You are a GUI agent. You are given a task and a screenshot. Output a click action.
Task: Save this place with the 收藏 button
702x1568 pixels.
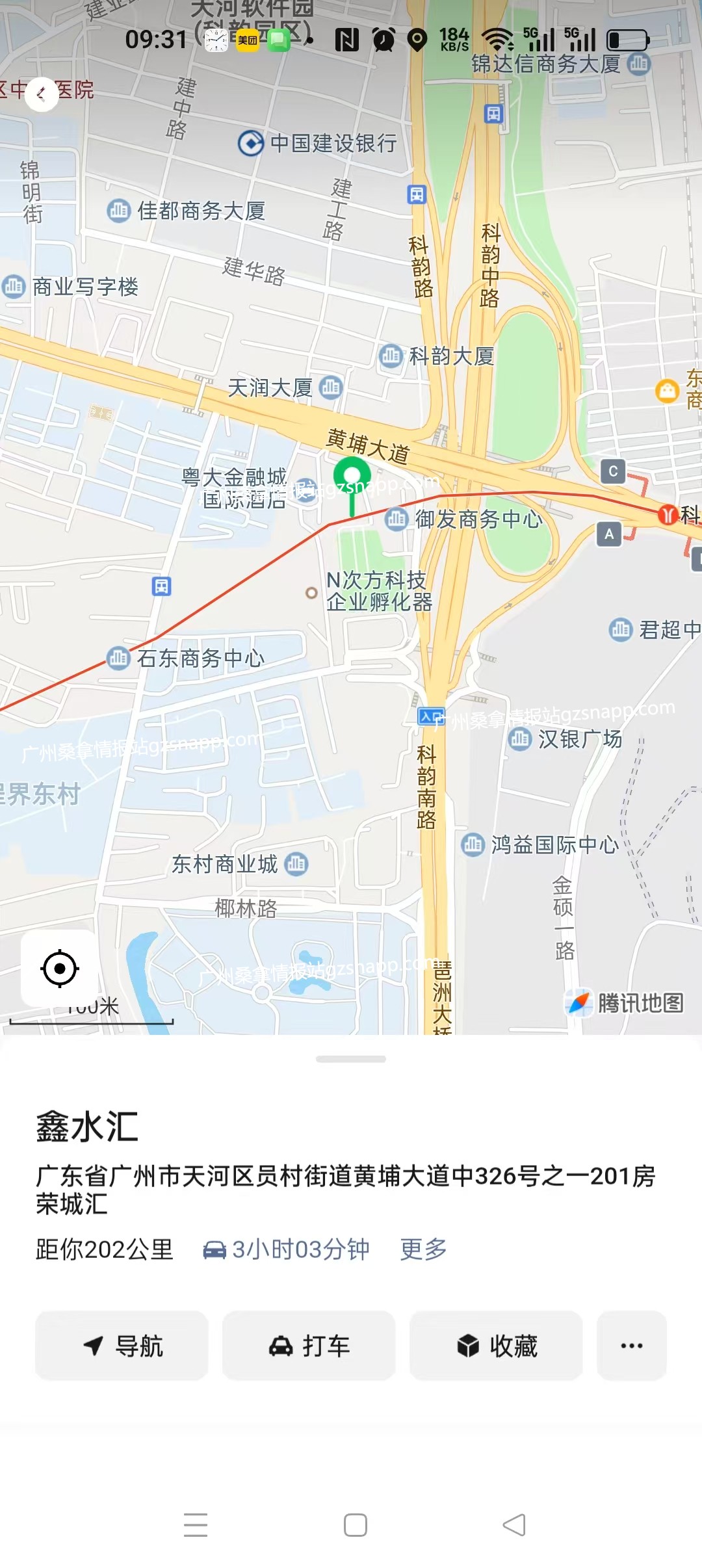(x=496, y=1346)
